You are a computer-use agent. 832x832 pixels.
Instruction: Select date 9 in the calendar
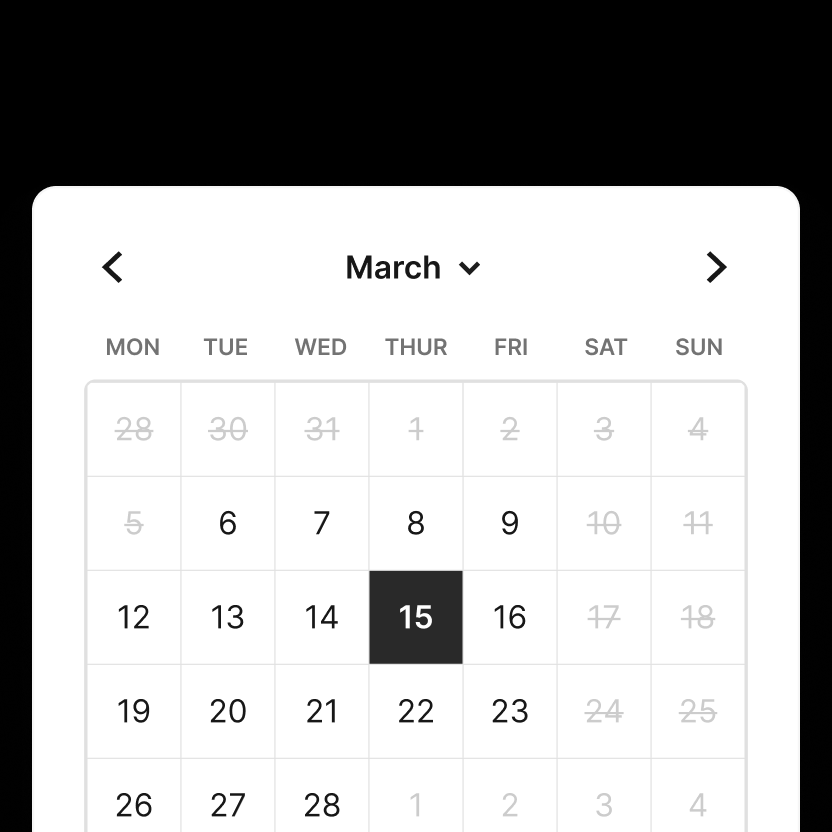509,523
